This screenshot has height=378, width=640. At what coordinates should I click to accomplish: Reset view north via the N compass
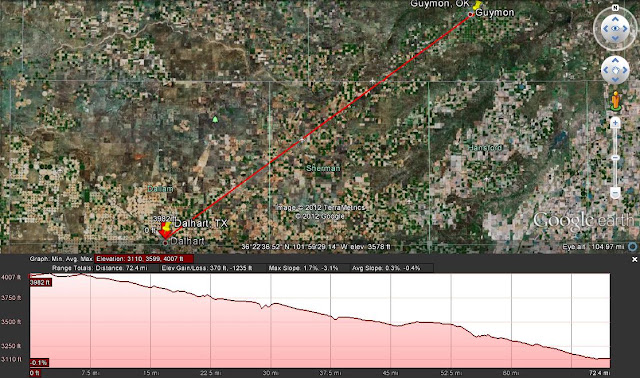coord(615,7)
